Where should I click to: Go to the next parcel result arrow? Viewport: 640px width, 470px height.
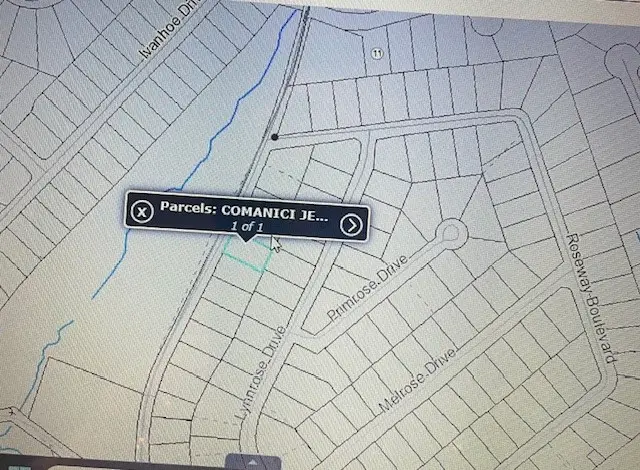click(351, 224)
